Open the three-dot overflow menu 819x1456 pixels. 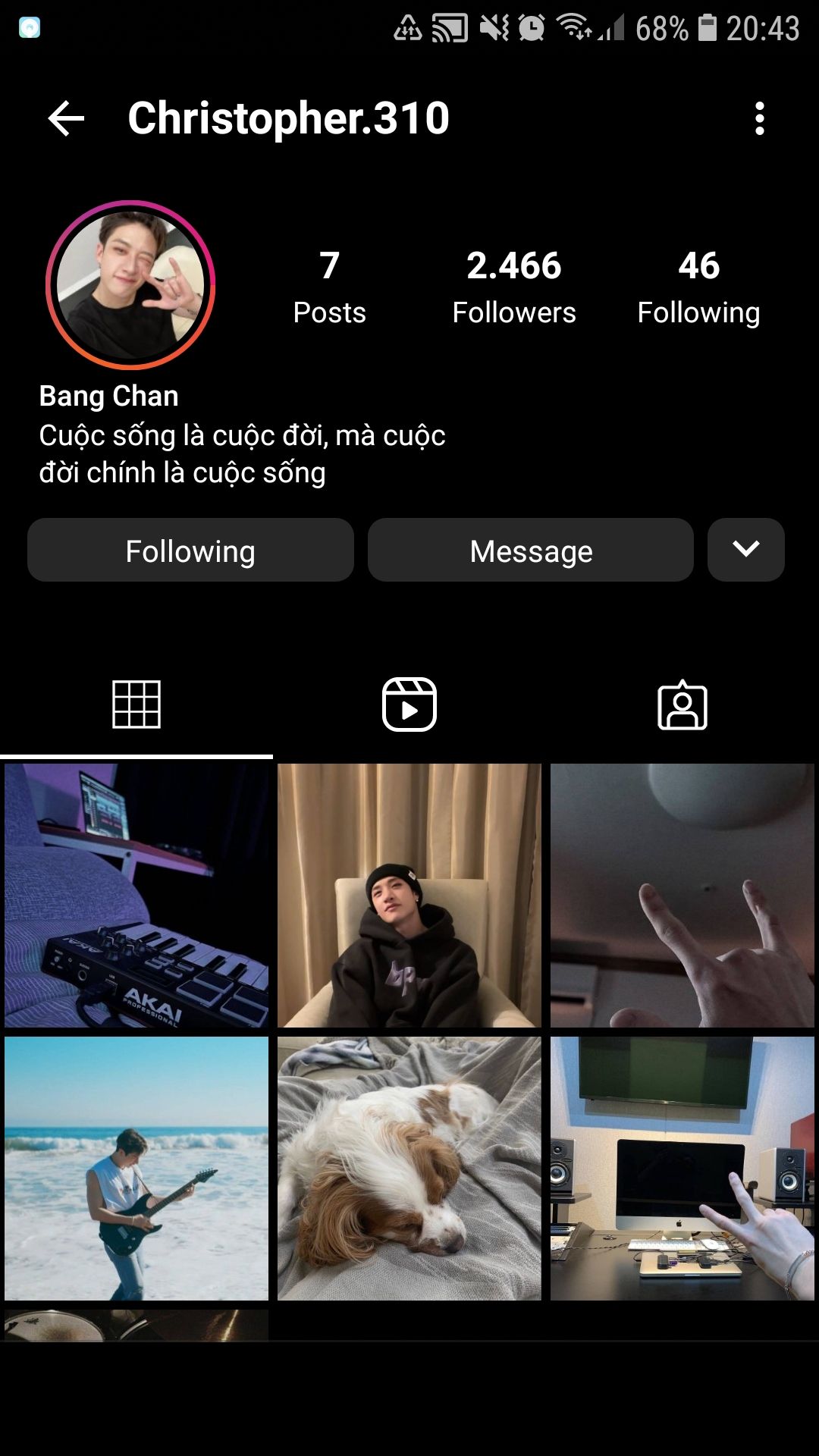tap(760, 119)
